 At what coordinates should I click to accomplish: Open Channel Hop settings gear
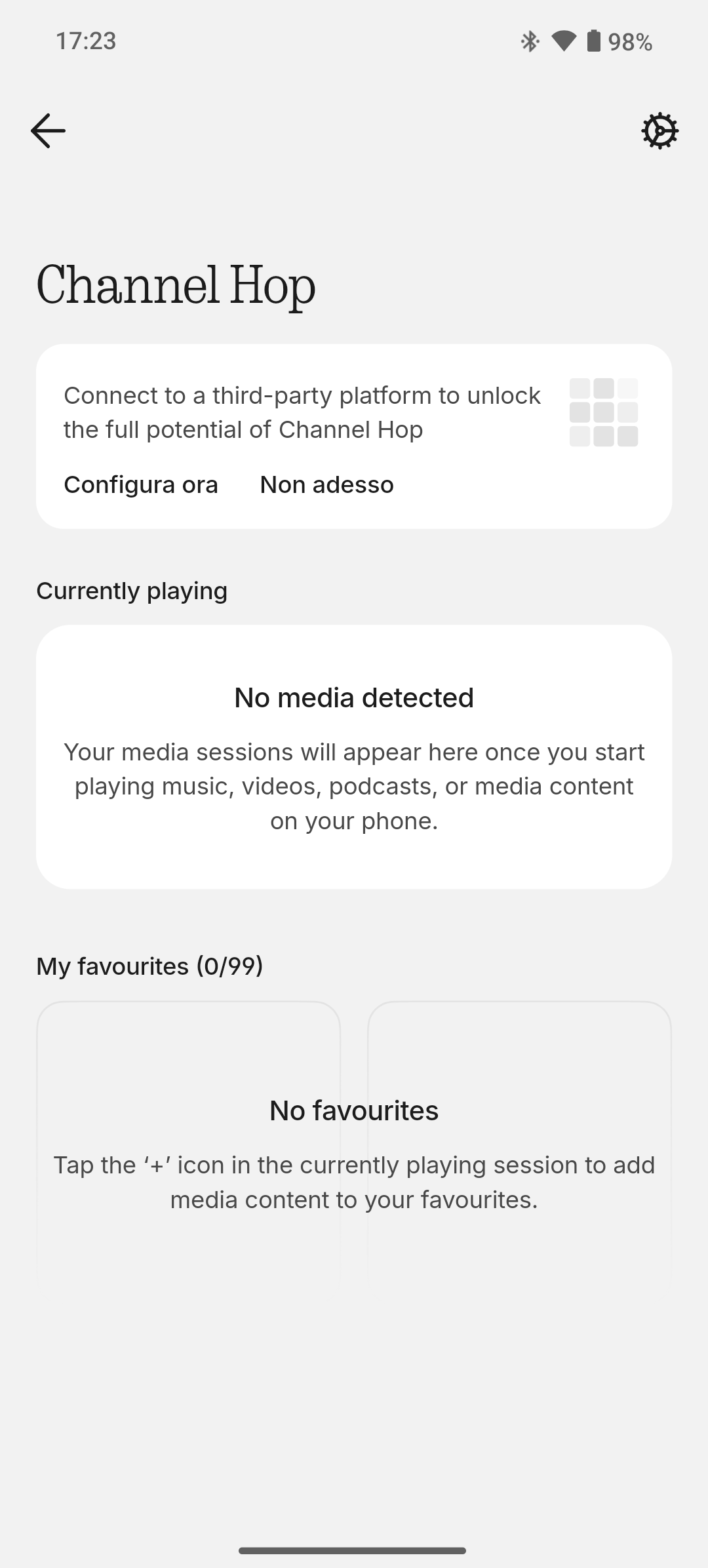click(659, 131)
